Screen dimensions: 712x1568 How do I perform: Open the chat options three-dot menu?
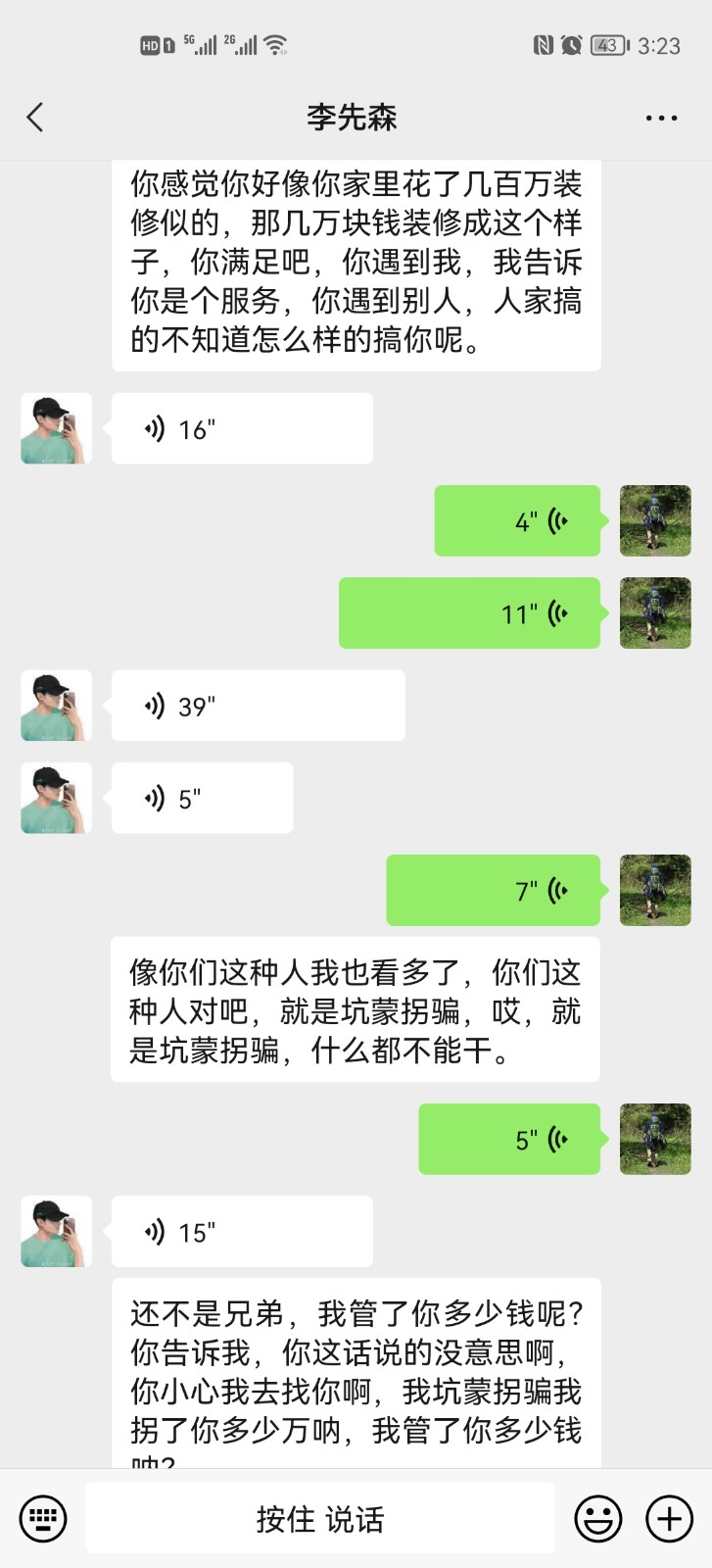pos(661,118)
